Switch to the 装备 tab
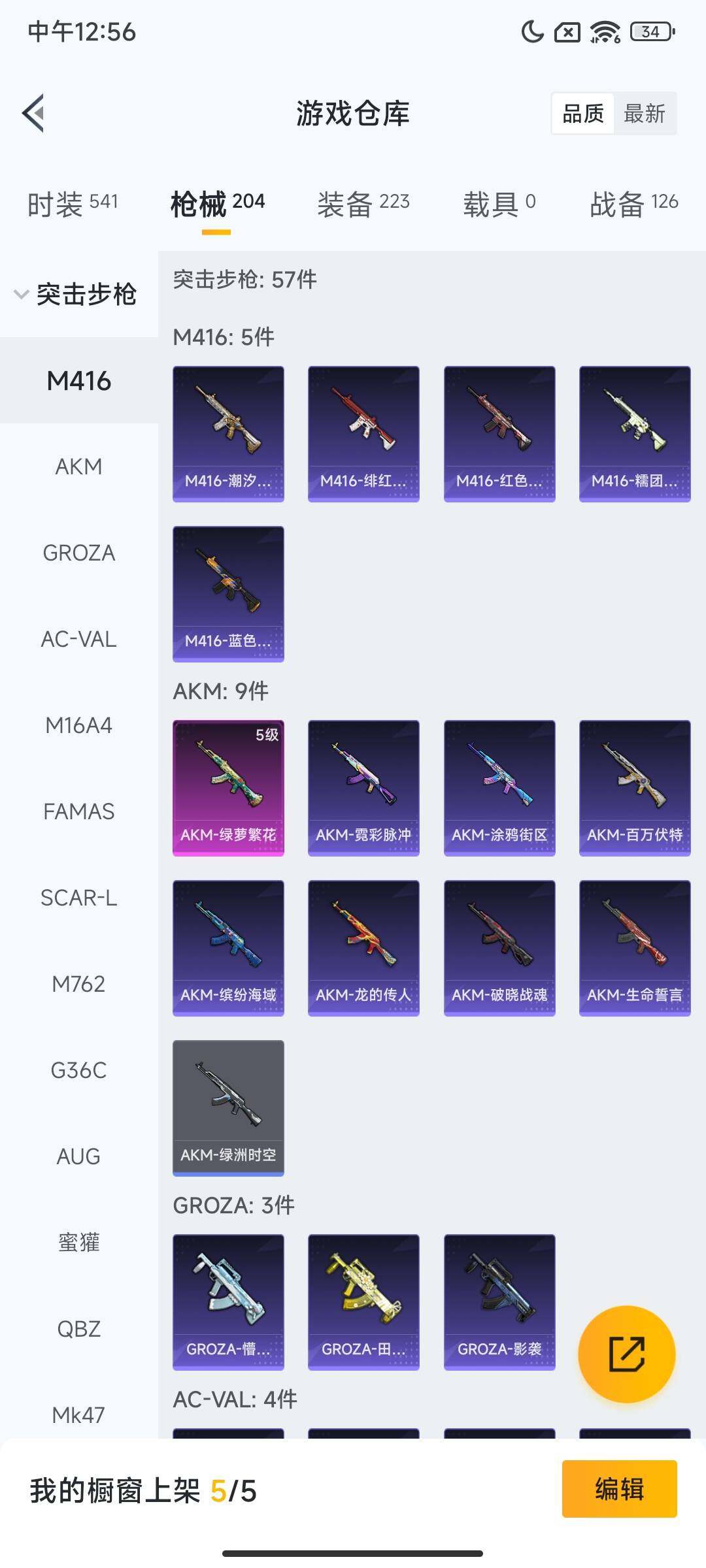The width and height of the screenshot is (706, 1568). coord(363,204)
